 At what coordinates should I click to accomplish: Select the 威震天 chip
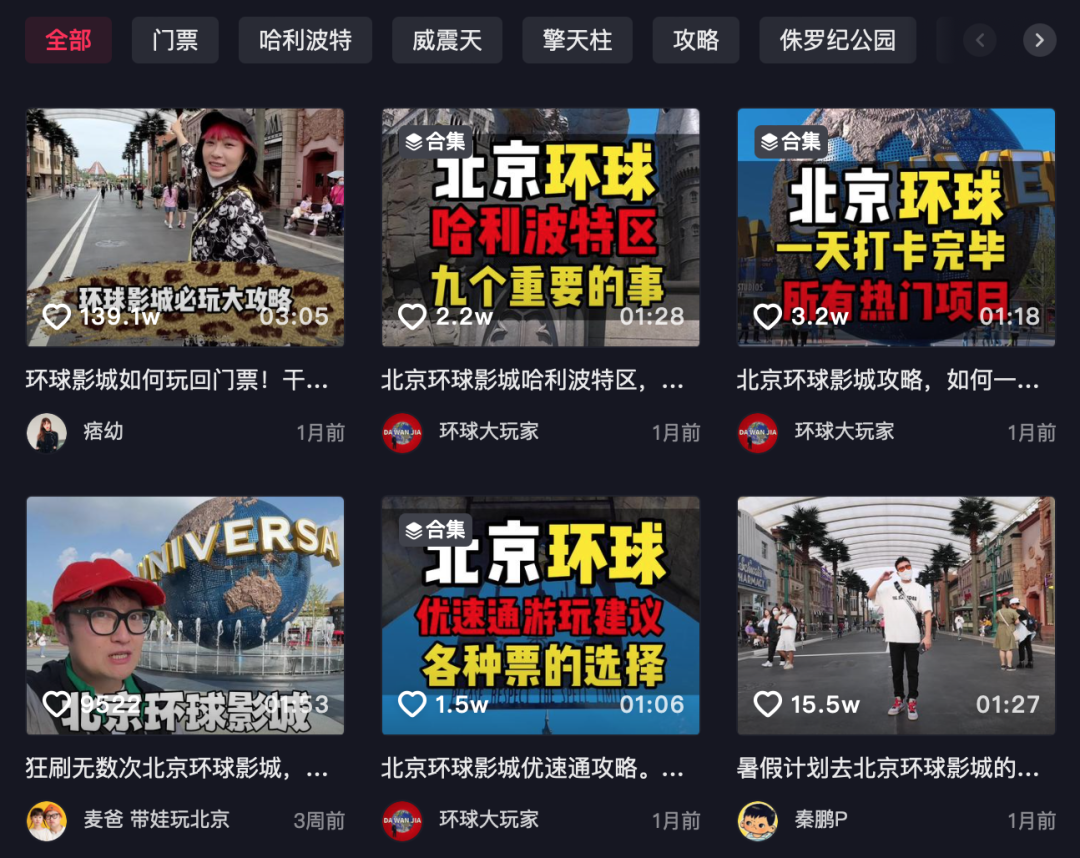point(447,41)
